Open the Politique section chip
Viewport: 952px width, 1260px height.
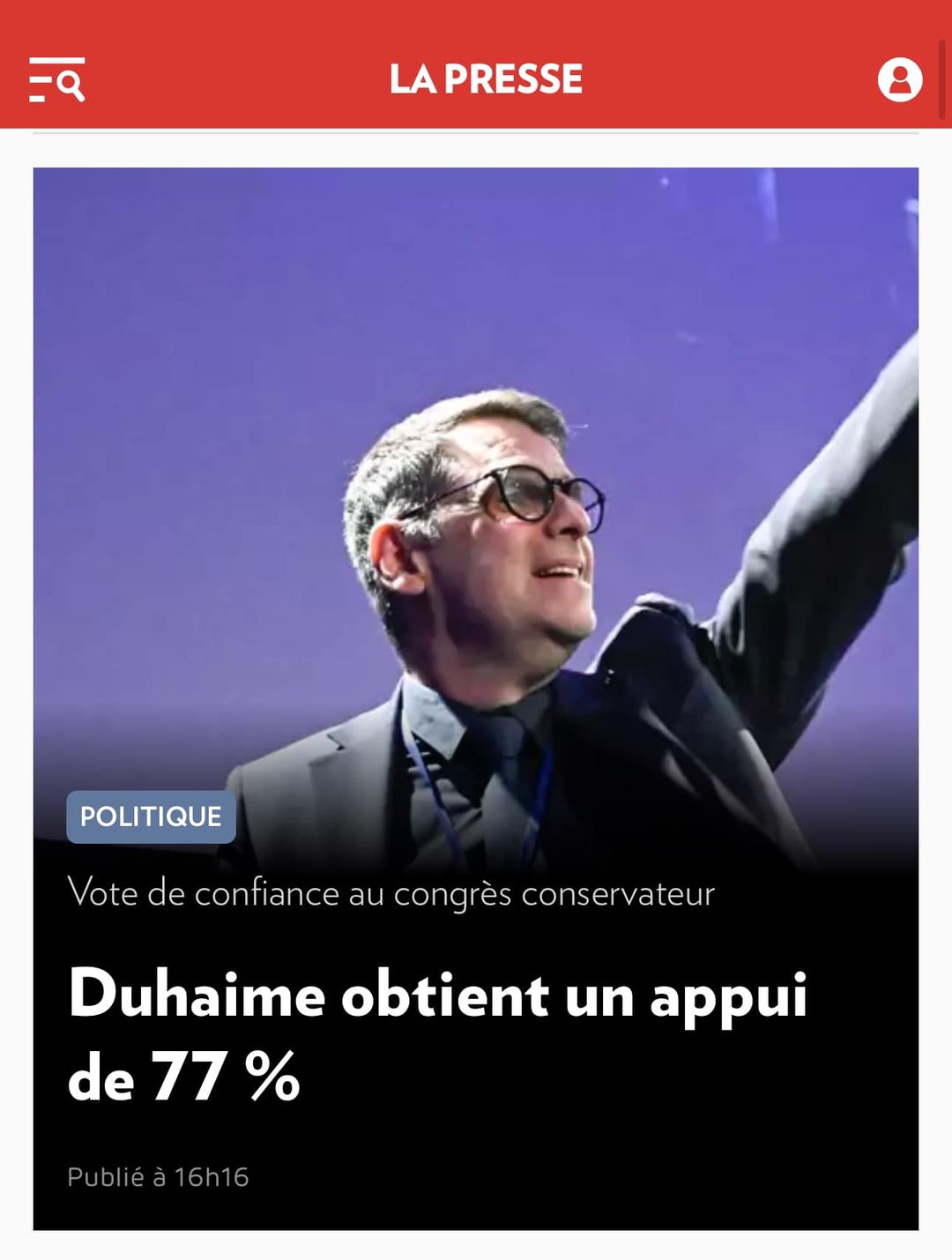[x=151, y=816]
